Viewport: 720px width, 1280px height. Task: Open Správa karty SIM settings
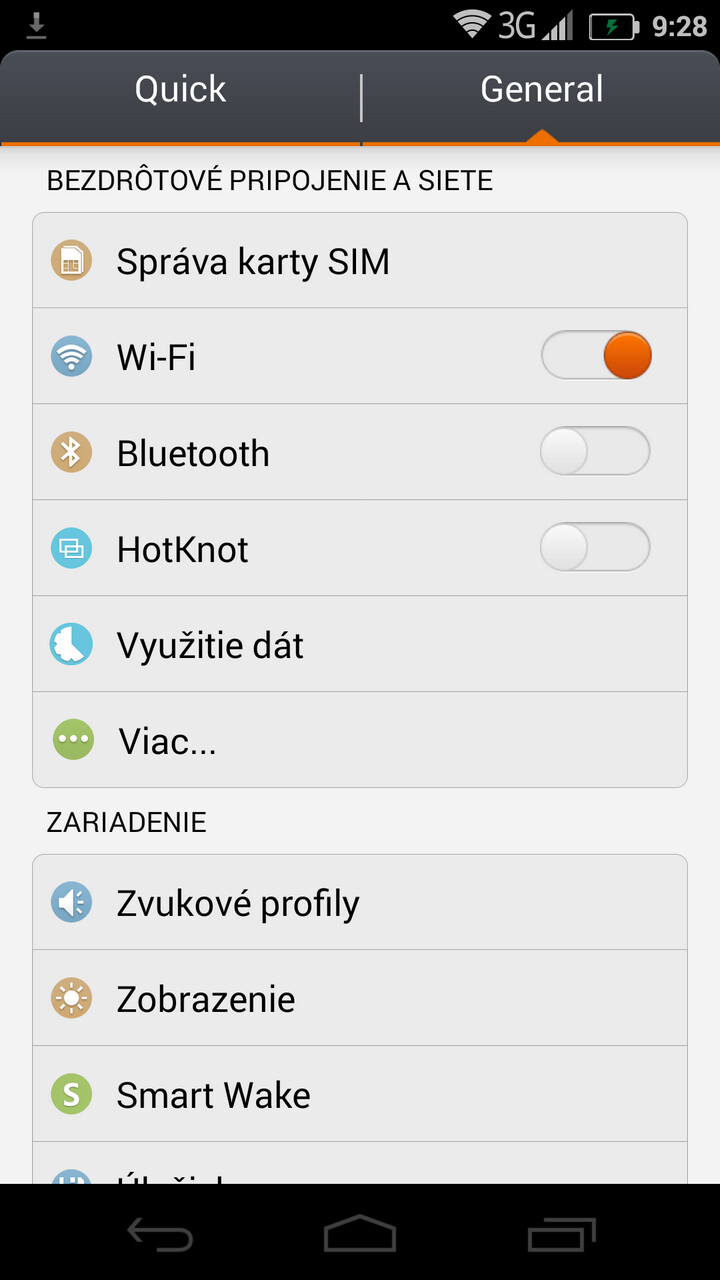click(x=360, y=262)
